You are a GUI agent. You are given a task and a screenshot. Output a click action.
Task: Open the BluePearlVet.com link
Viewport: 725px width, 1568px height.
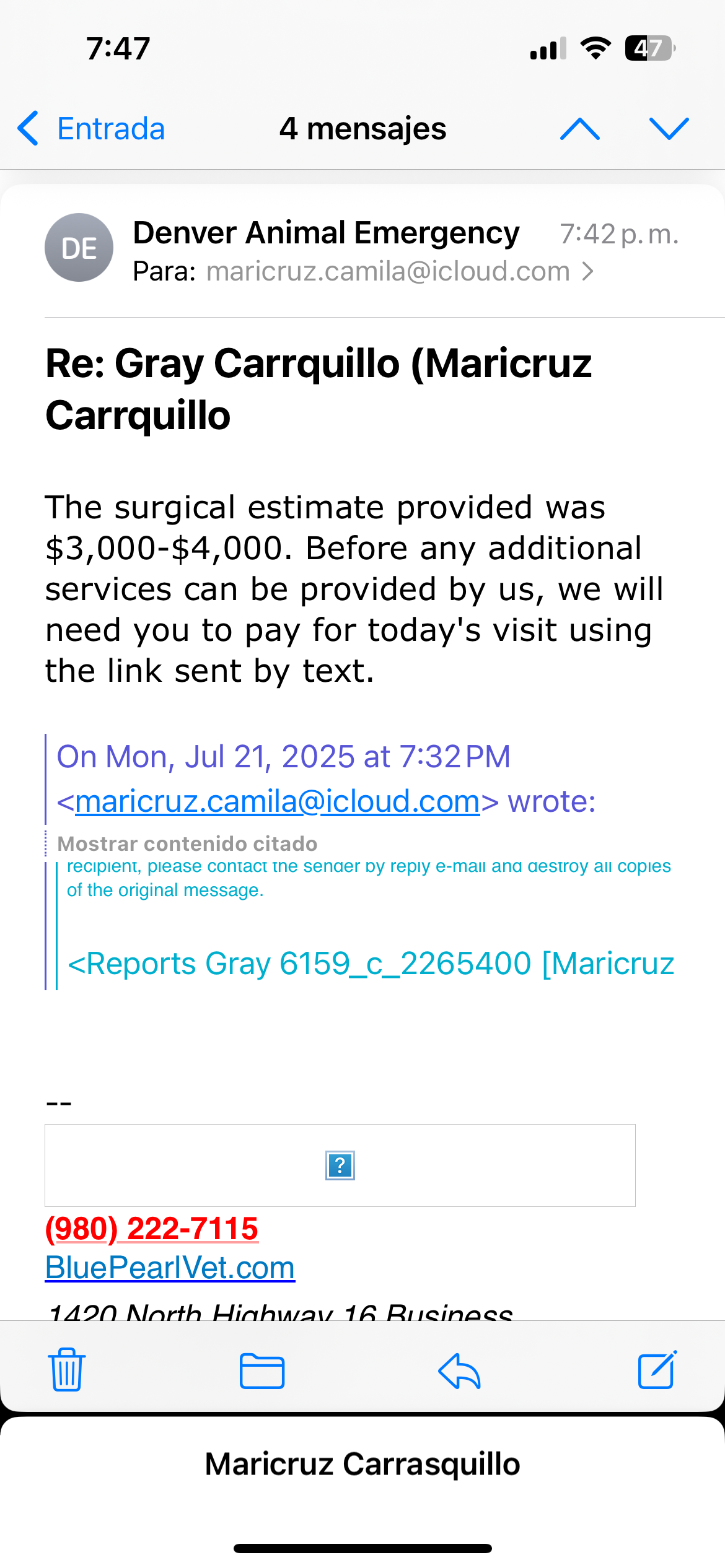(x=170, y=1268)
